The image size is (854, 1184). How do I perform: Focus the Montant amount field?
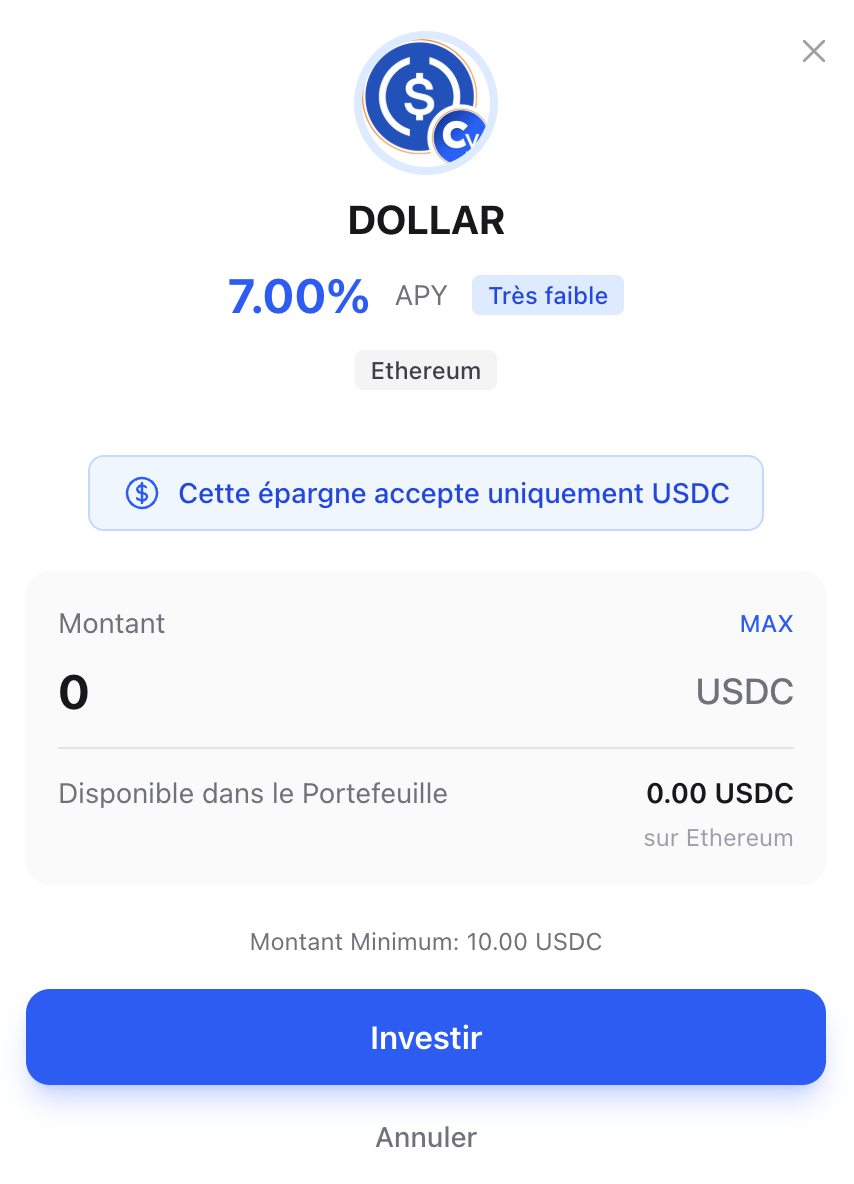360,691
